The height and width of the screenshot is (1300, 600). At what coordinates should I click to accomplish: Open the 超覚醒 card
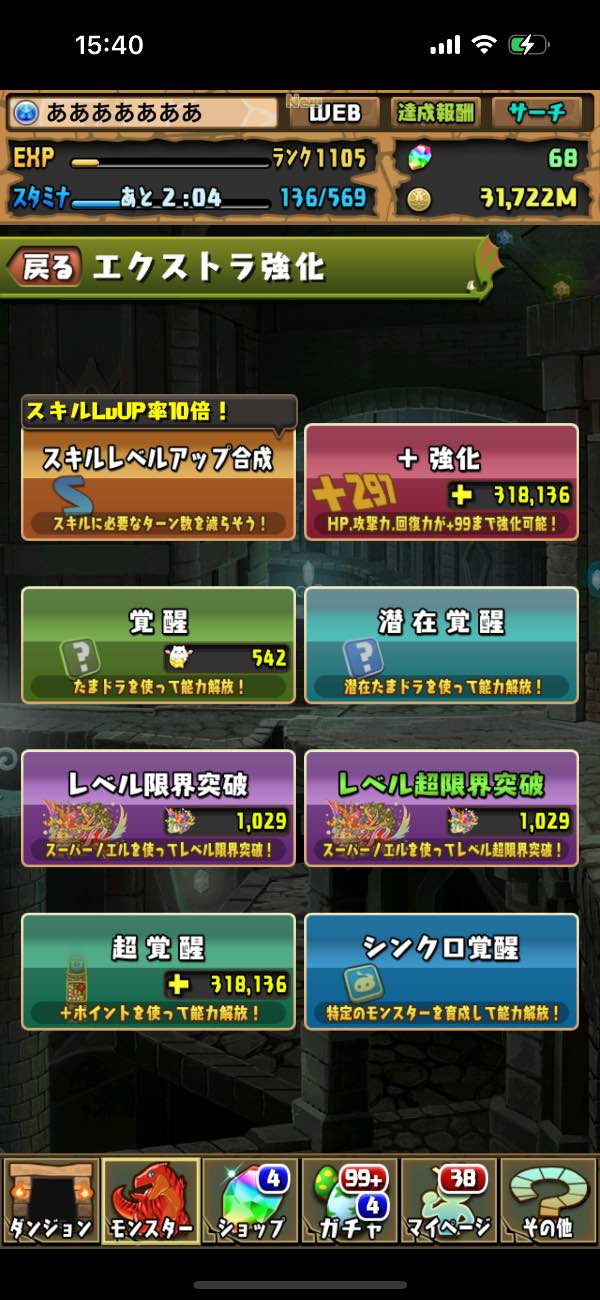(x=158, y=971)
